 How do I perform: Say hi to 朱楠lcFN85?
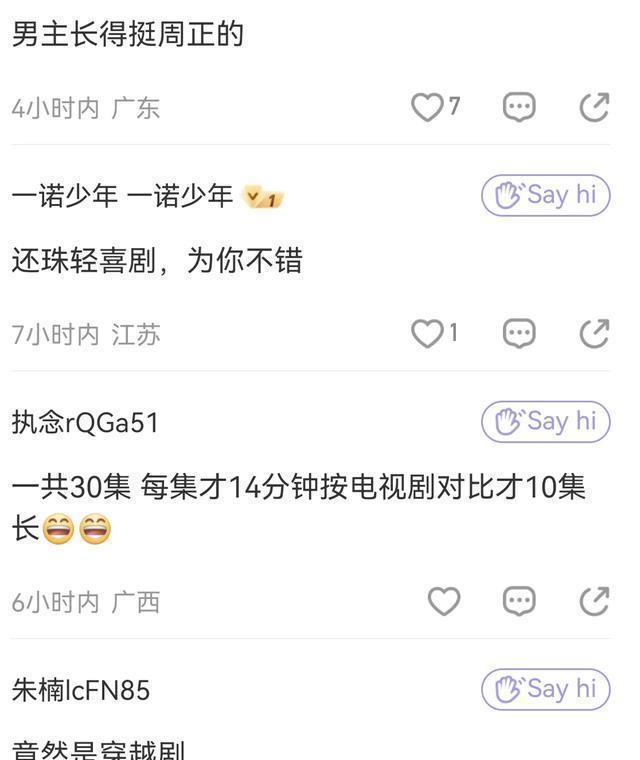pos(545,689)
